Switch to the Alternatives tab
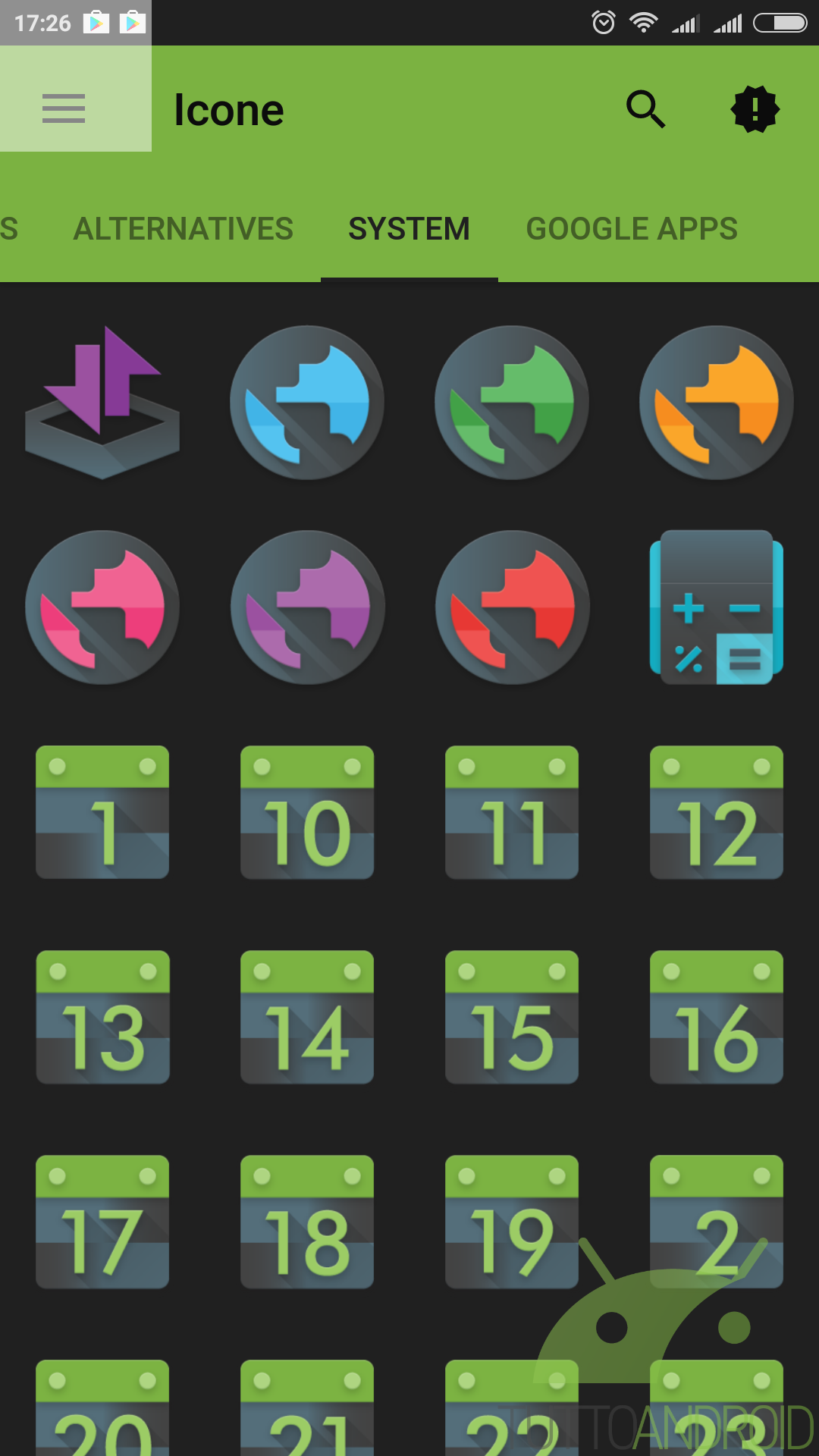This screenshot has width=819, height=1456. click(183, 228)
